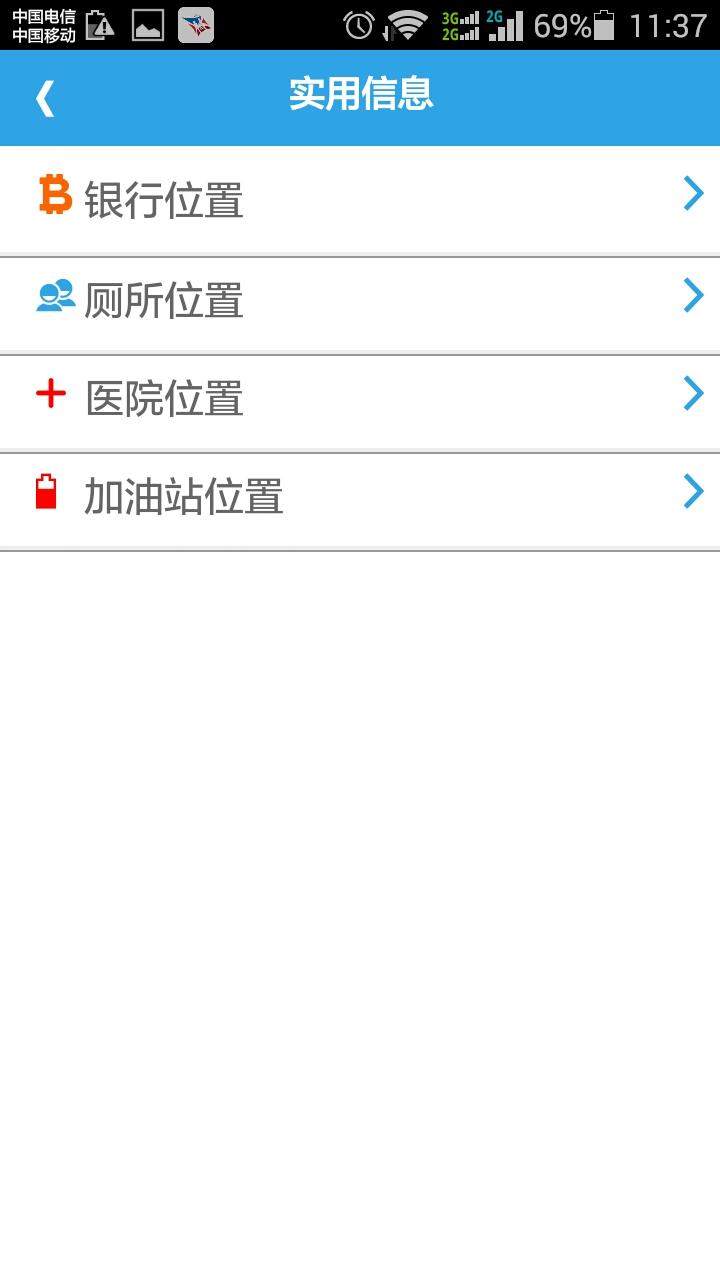Tap the 实用信息 title in the header
The height and width of the screenshot is (1280, 720).
pyautogui.click(x=360, y=97)
